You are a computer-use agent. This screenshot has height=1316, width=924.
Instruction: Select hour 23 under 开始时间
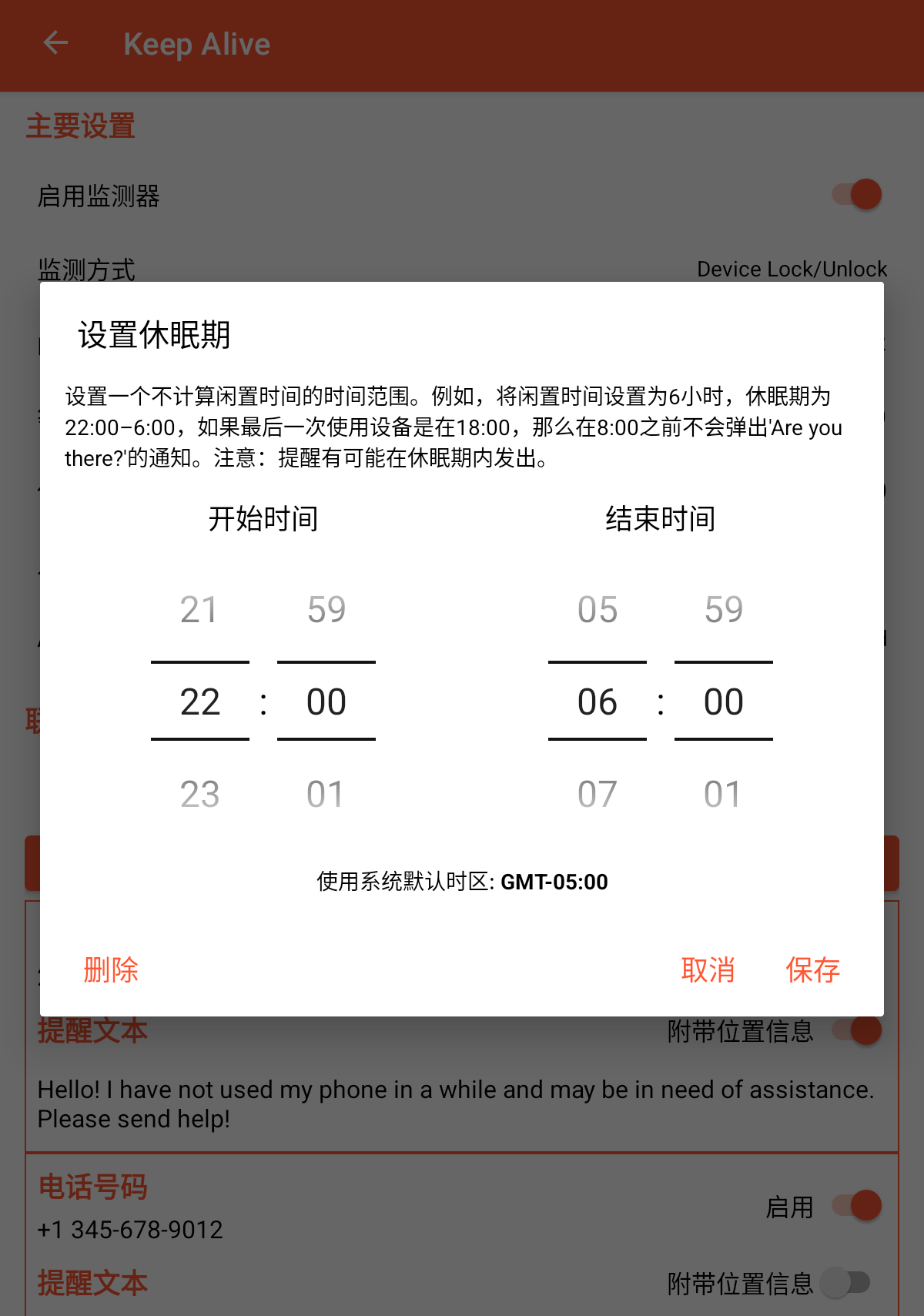click(x=199, y=794)
